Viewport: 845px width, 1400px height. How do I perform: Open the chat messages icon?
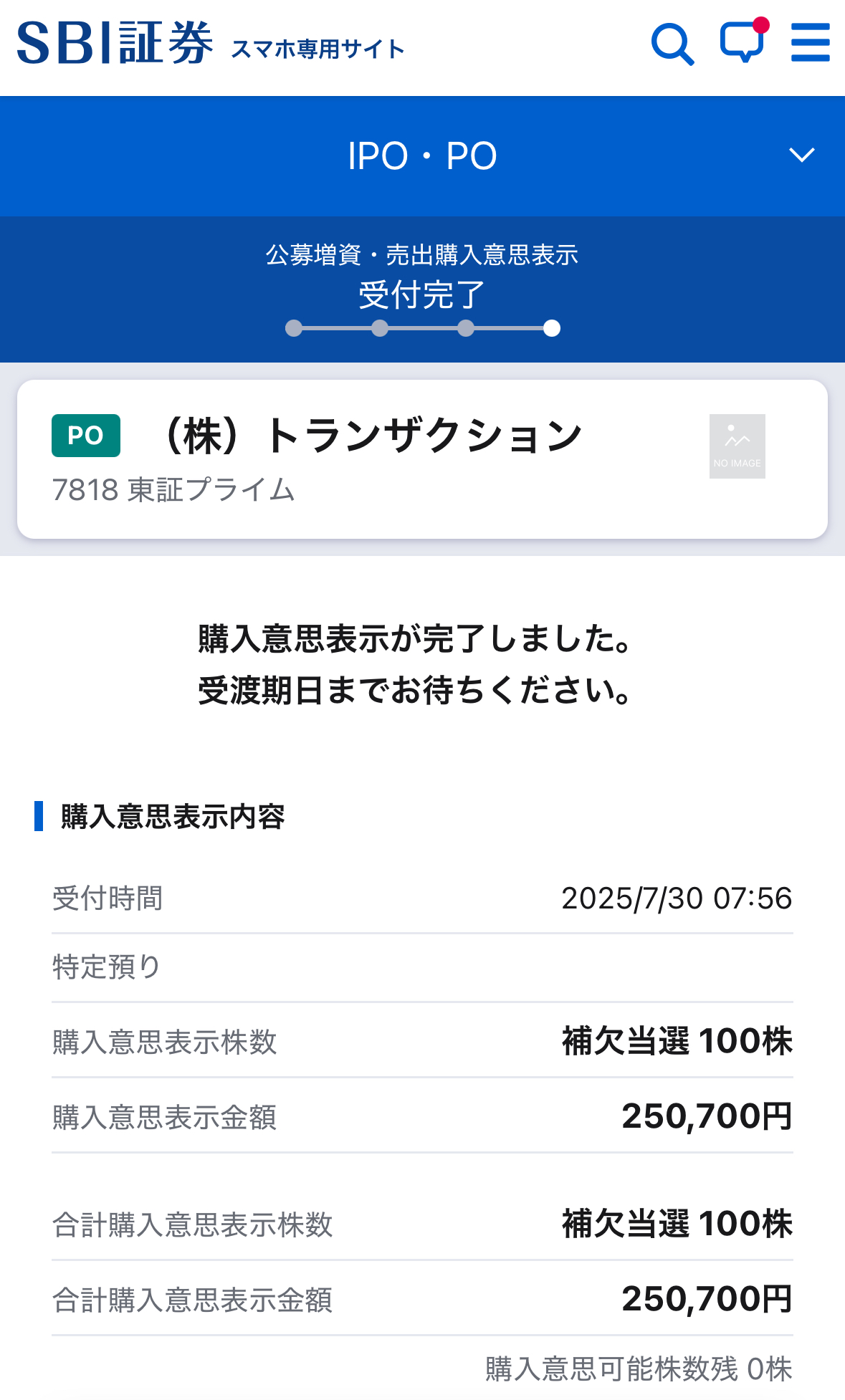click(x=744, y=40)
